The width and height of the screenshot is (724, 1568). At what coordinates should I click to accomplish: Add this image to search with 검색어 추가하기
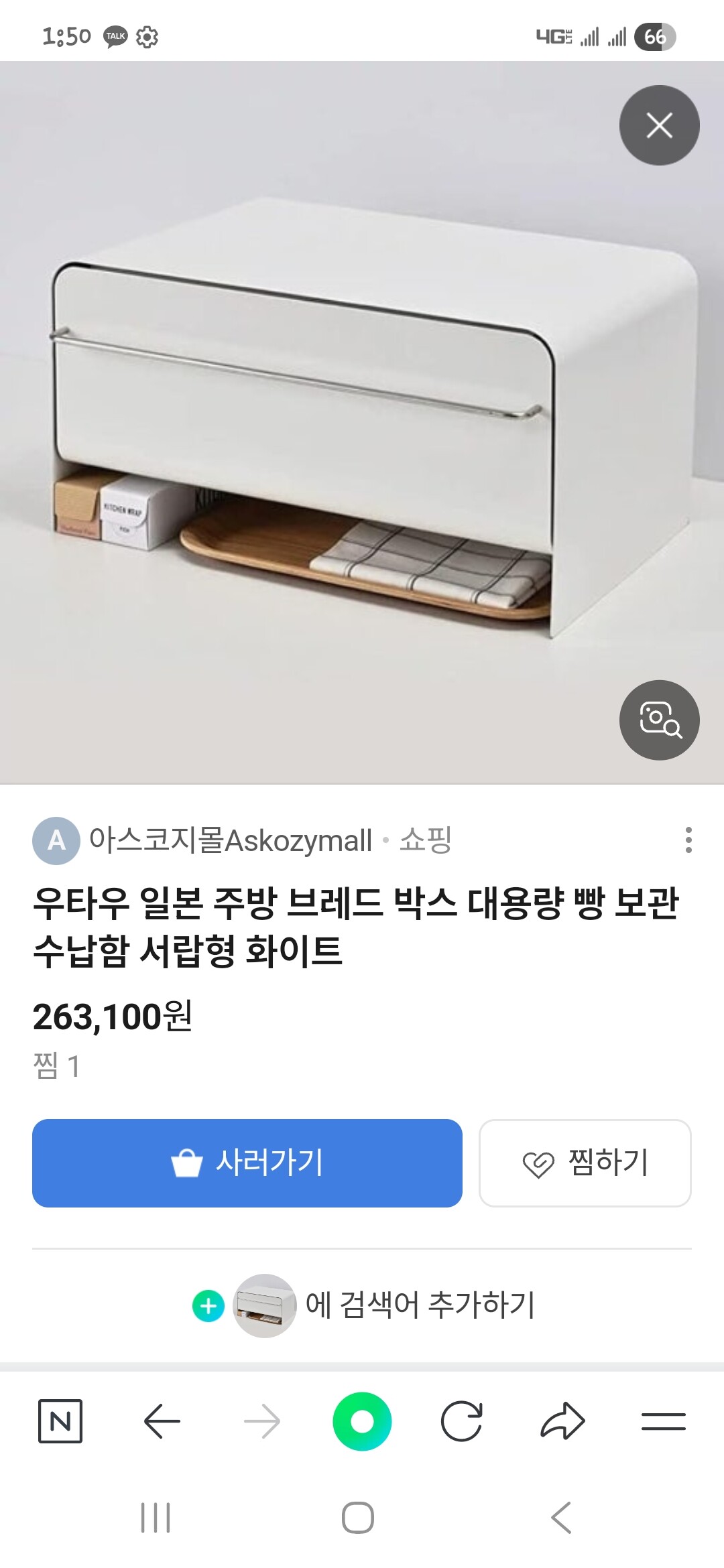(363, 1305)
